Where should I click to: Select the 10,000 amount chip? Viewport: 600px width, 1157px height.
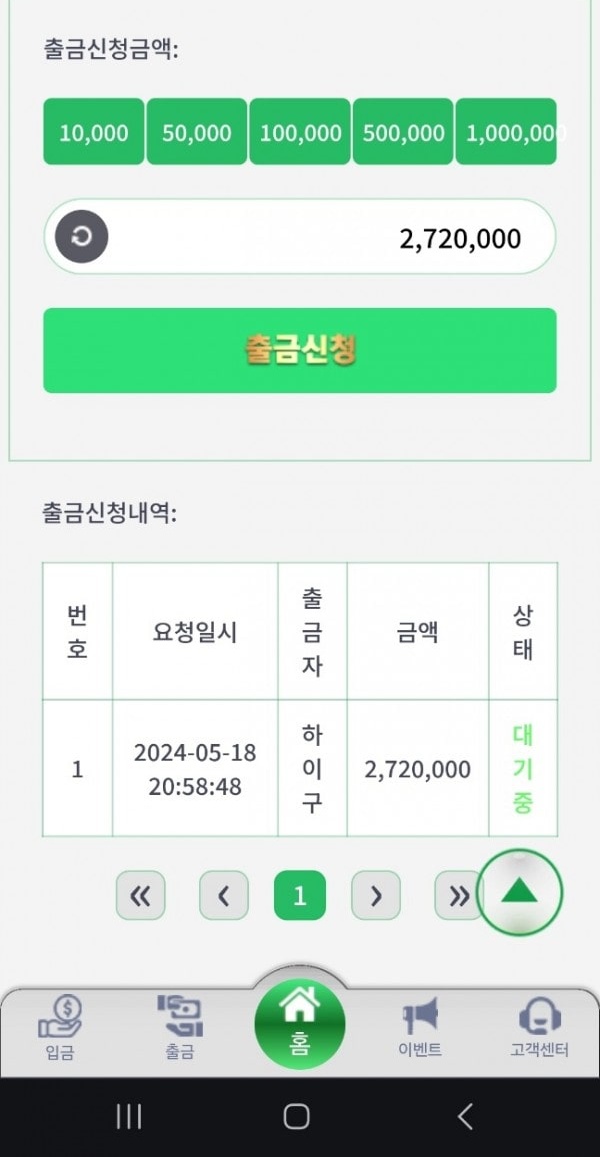pyautogui.click(x=94, y=132)
